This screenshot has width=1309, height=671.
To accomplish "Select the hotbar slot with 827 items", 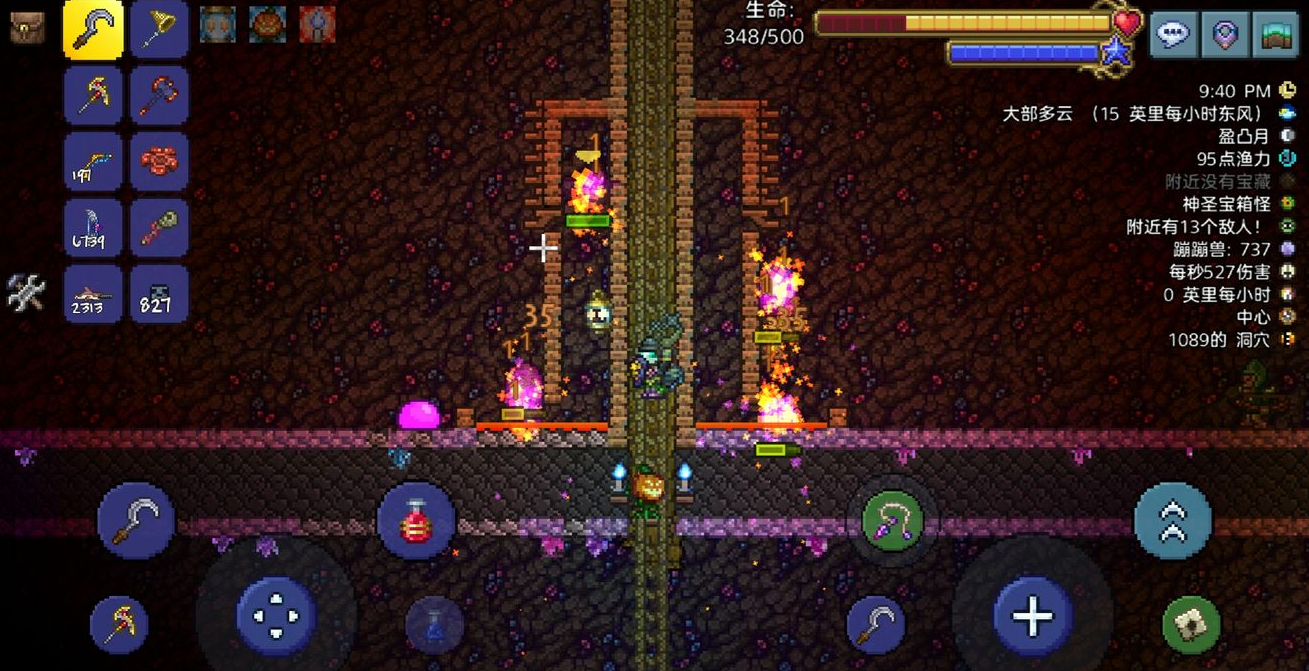I will tap(159, 295).
